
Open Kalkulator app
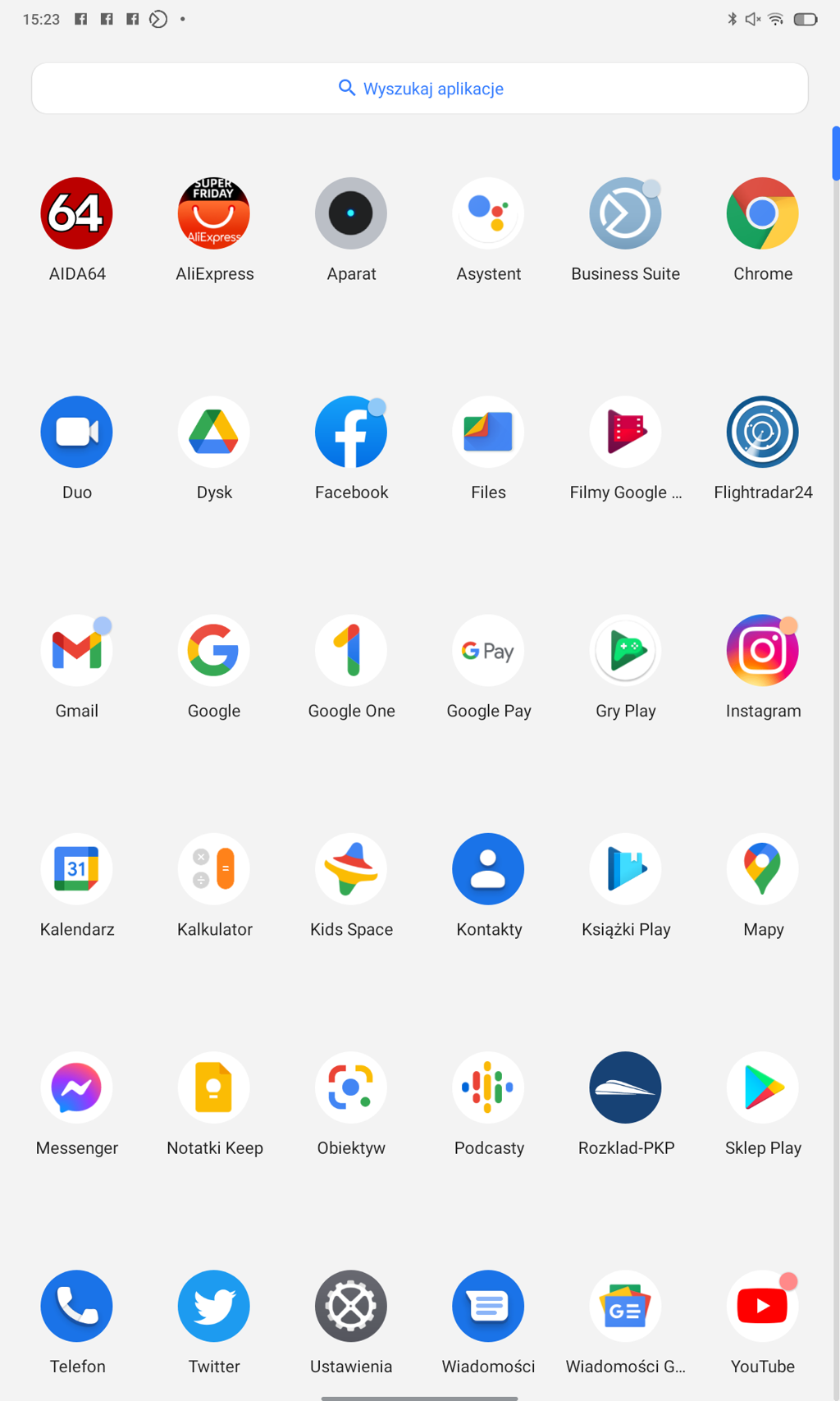[214, 869]
